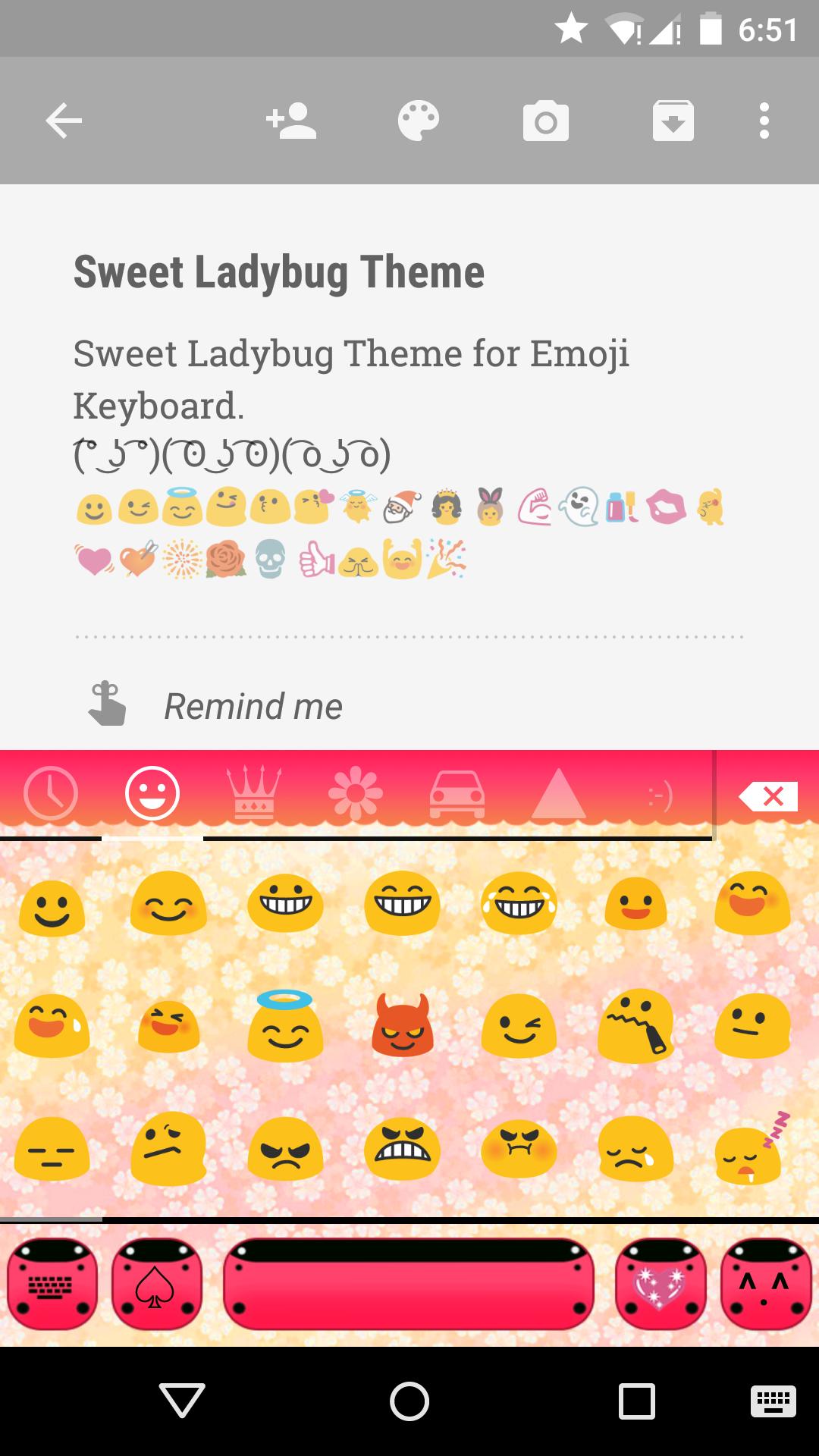Image resolution: width=819 pixels, height=1456 pixels.
Task: Switch to the car emoji category
Action: coord(457,794)
